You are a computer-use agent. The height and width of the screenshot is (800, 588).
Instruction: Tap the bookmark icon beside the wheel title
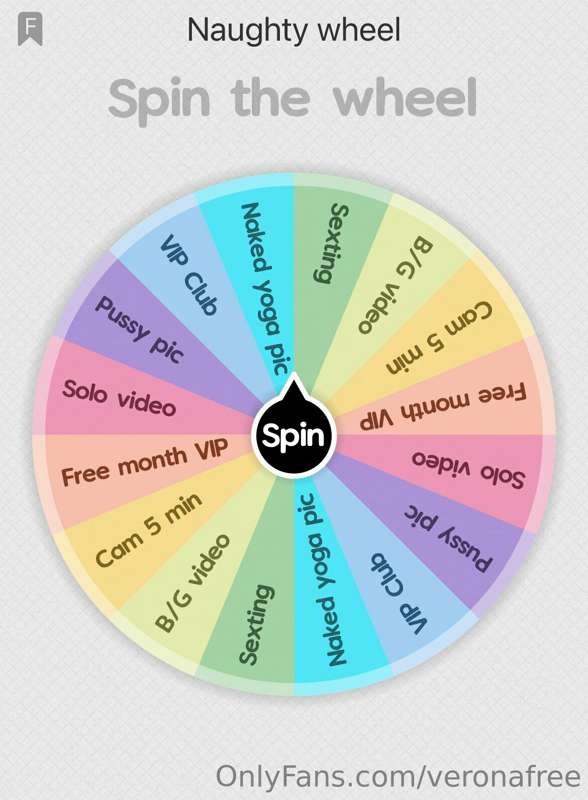coord(30,30)
